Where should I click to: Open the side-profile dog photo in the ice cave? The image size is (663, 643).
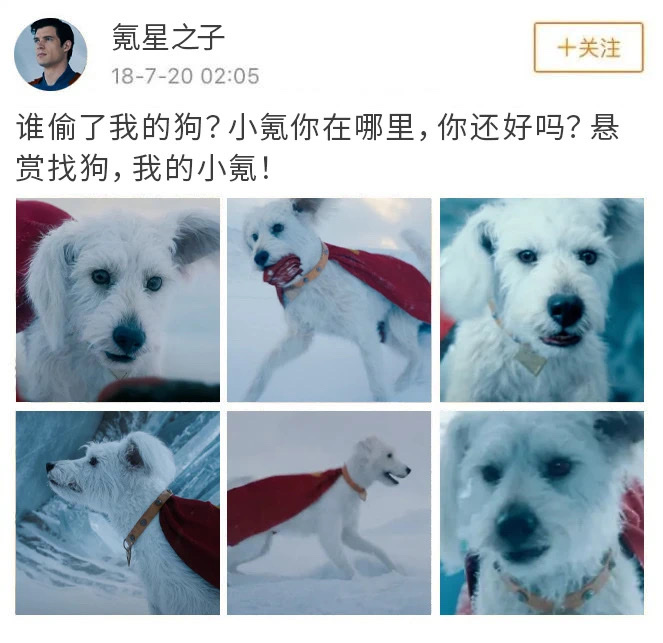[x=118, y=512]
